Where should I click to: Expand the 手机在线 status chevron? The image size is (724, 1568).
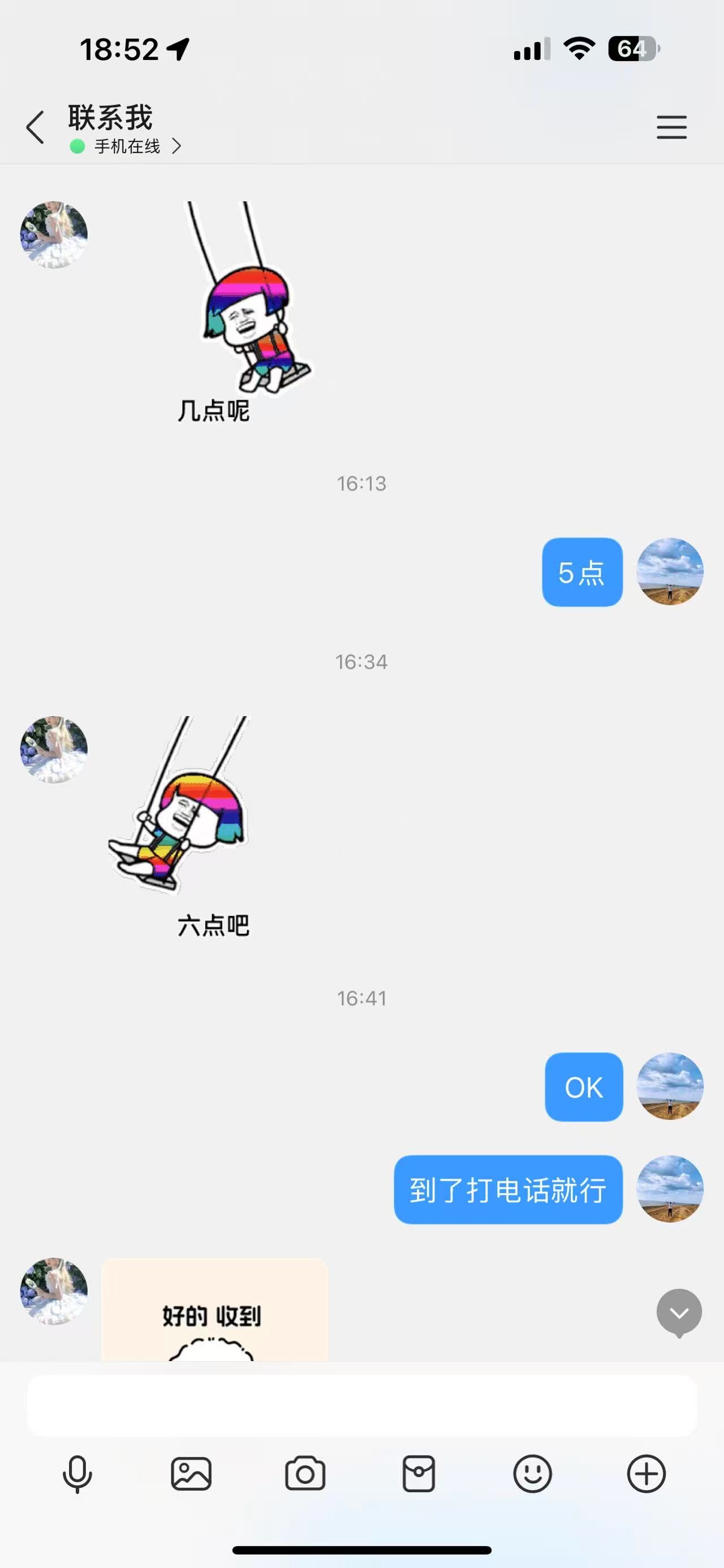click(176, 146)
